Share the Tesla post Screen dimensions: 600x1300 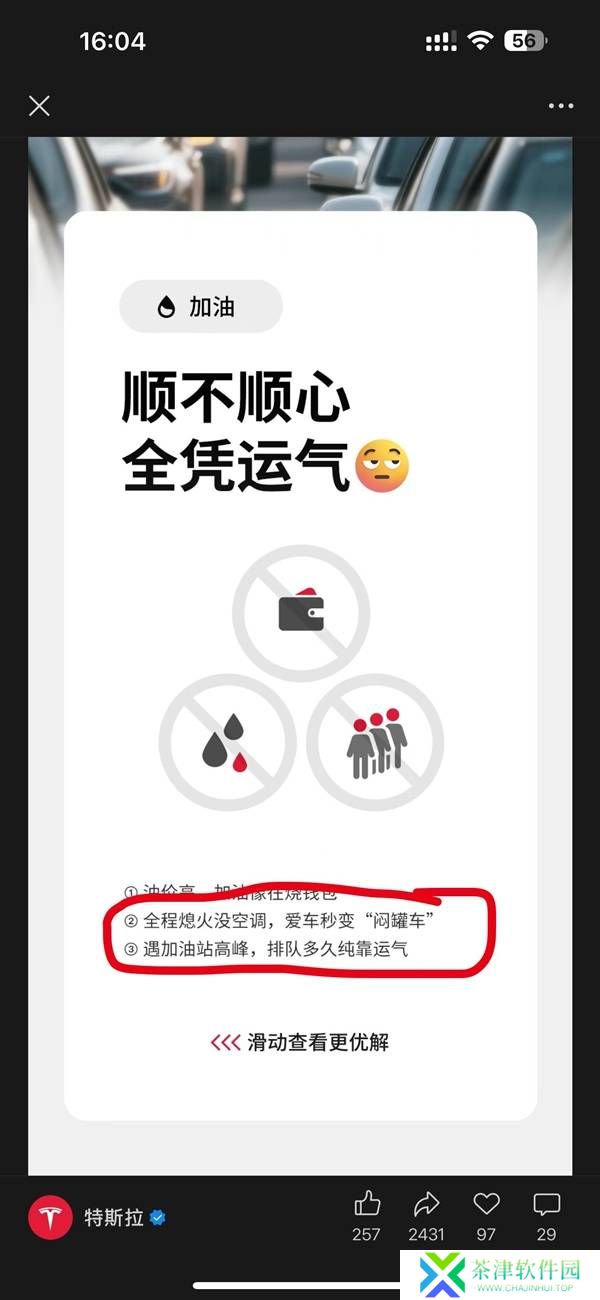tap(426, 1203)
